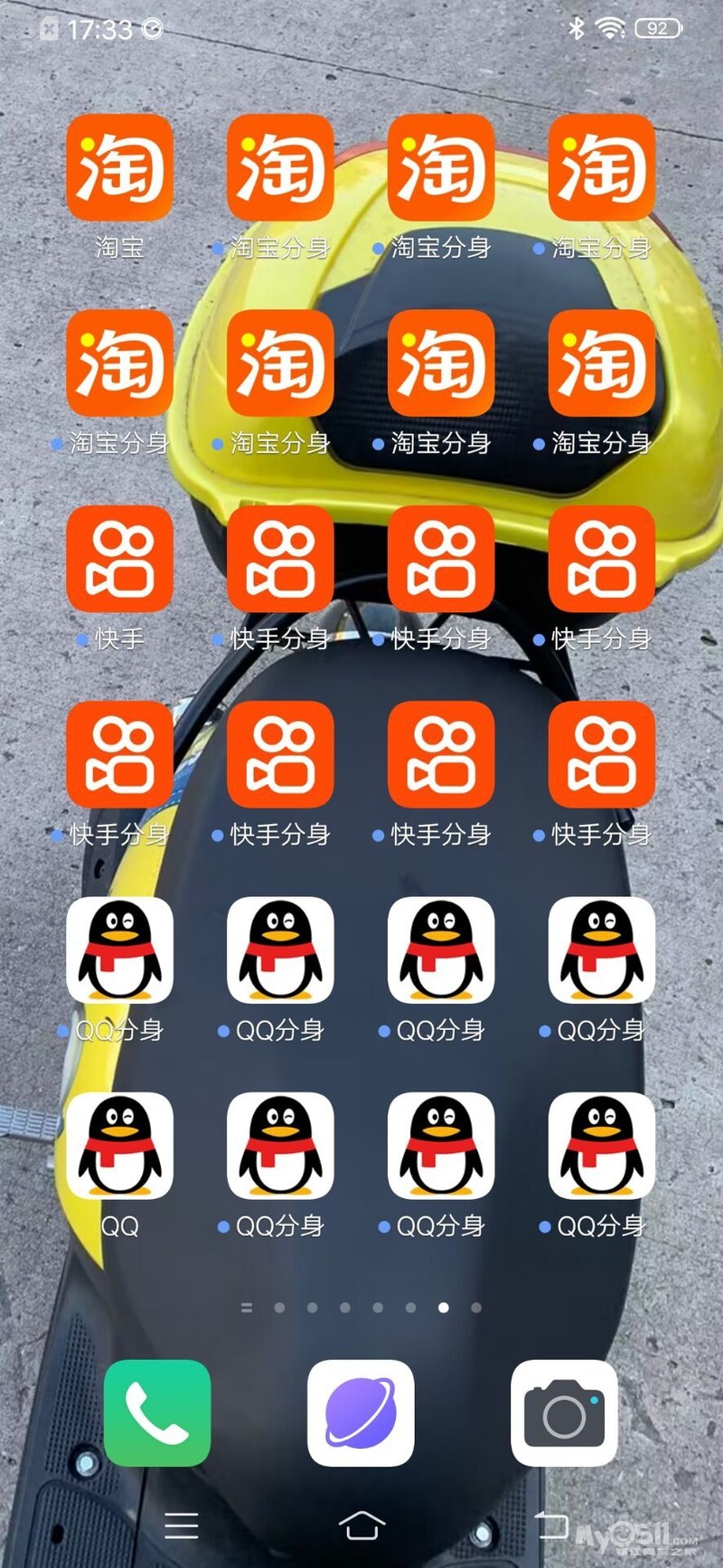Open the Phone dialer in the dock
723x1568 pixels.
(x=157, y=1412)
